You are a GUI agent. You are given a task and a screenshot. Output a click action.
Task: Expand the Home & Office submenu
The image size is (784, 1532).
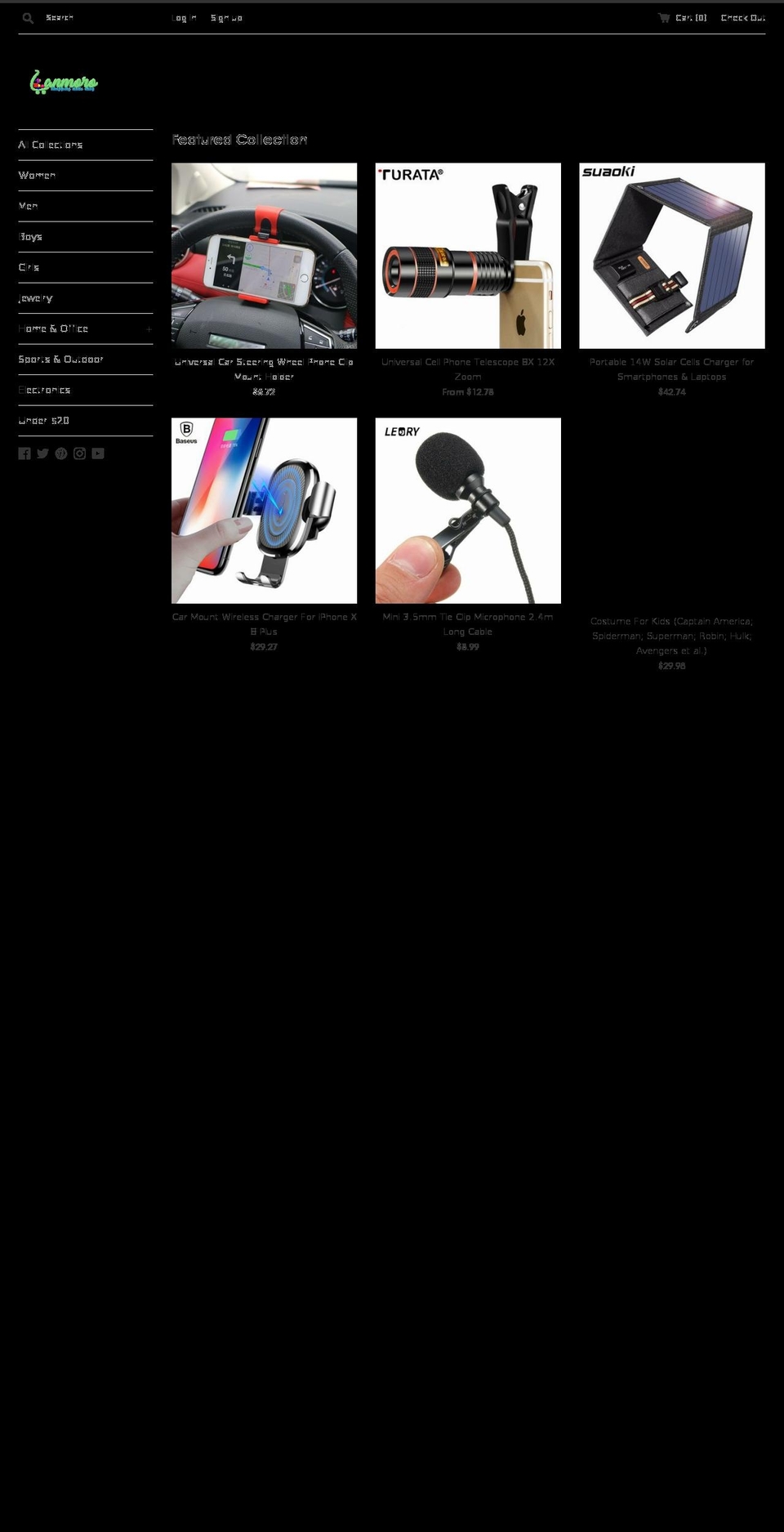(x=149, y=329)
